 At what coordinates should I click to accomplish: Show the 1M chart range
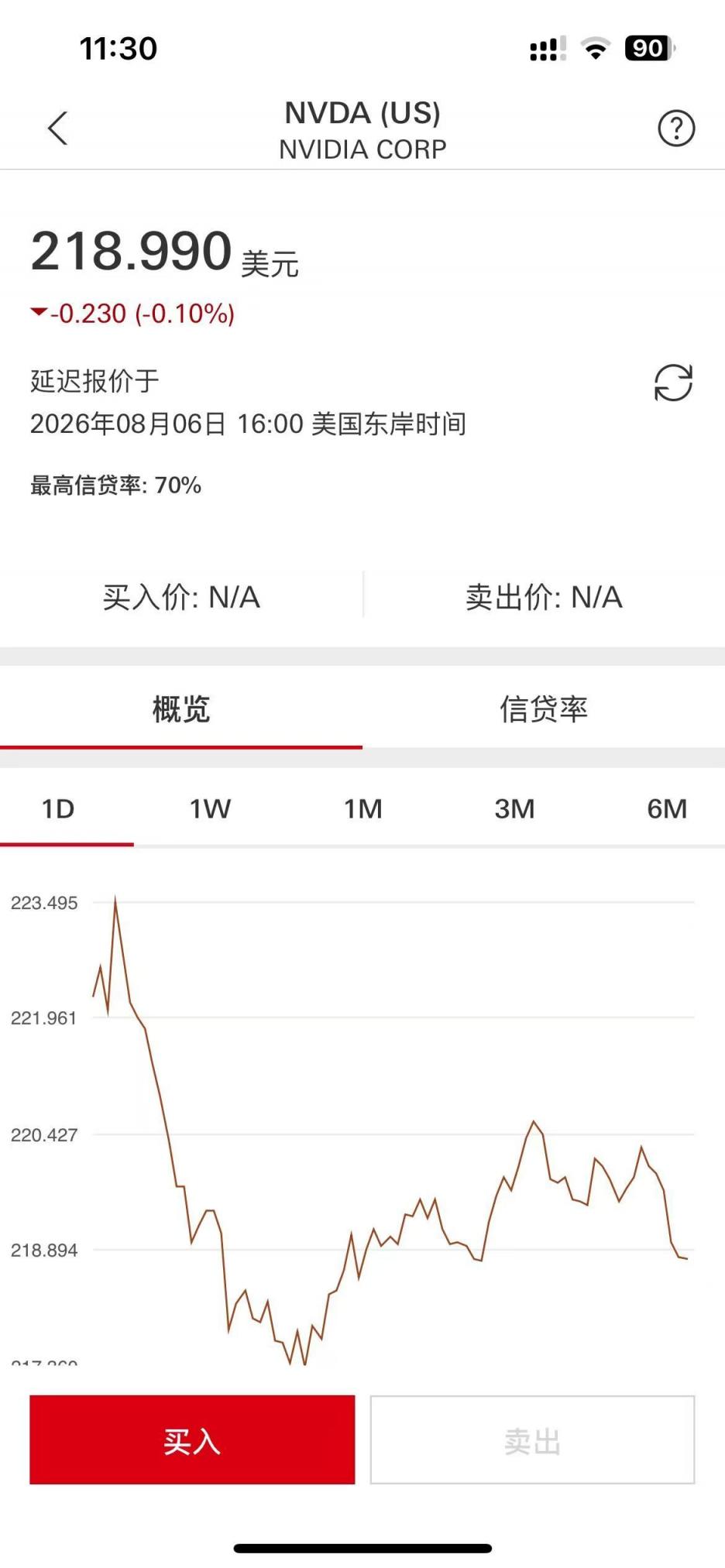[362, 808]
